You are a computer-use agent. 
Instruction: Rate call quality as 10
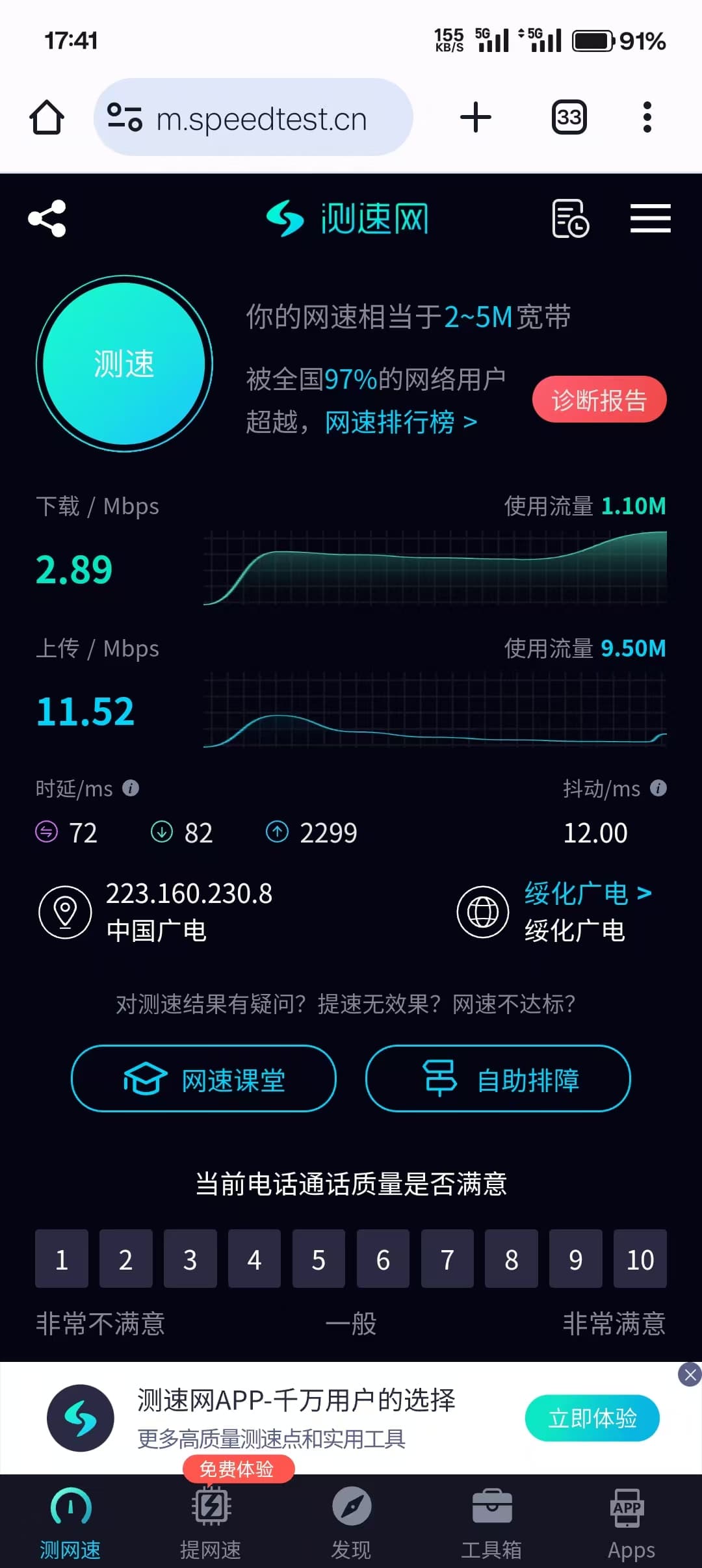pos(640,1259)
